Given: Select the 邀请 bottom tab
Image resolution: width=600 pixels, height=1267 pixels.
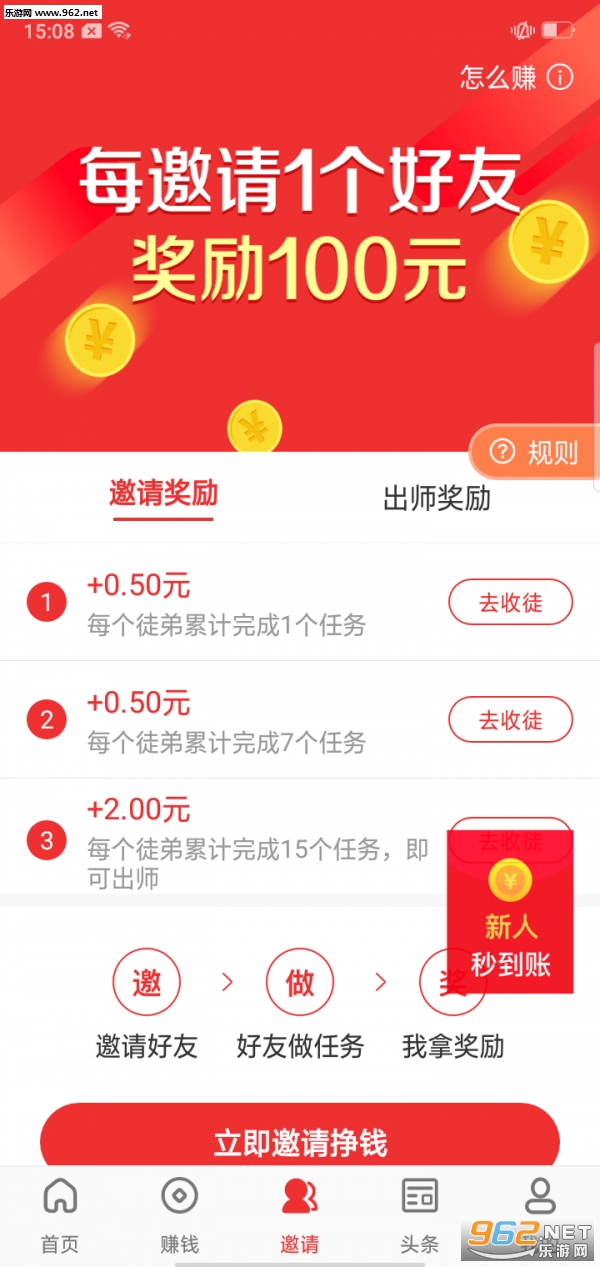Looking at the screenshot, I should pos(300,1215).
